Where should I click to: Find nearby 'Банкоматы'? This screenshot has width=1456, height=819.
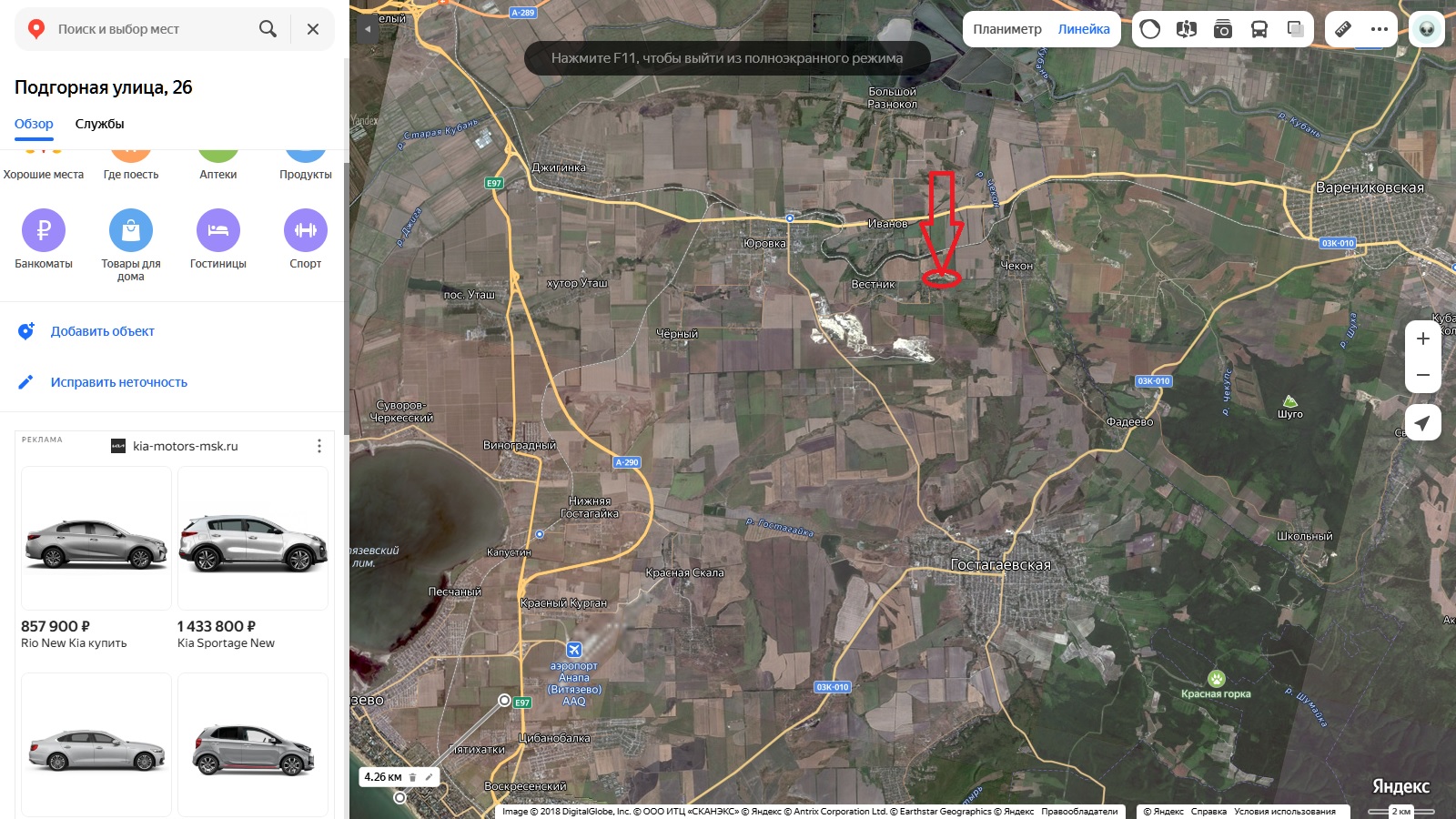44,238
